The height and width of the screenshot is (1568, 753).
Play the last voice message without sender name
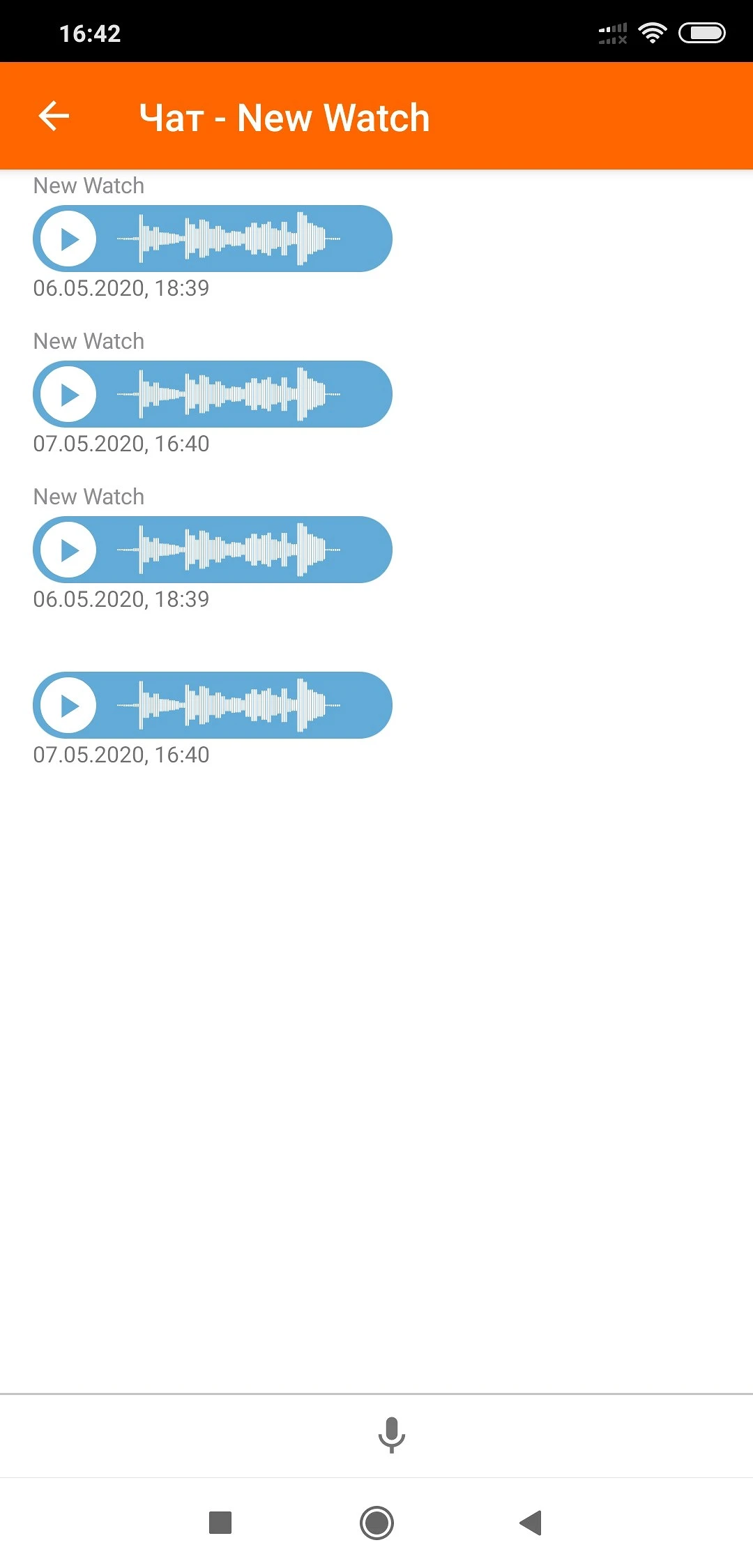coord(68,706)
